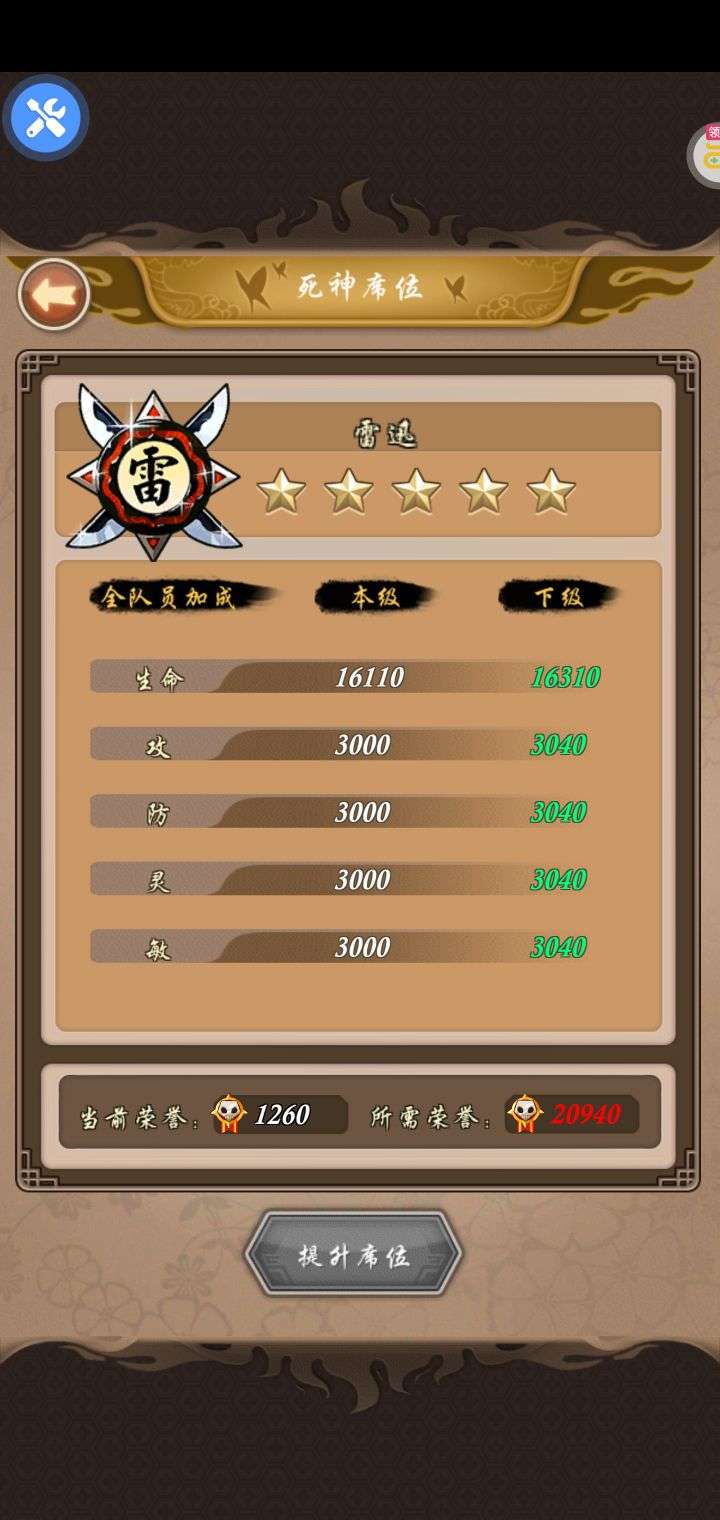Screen dimensions: 720x1520
Task: Tap the 提升席位 upgrade button
Action: point(353,1255)
